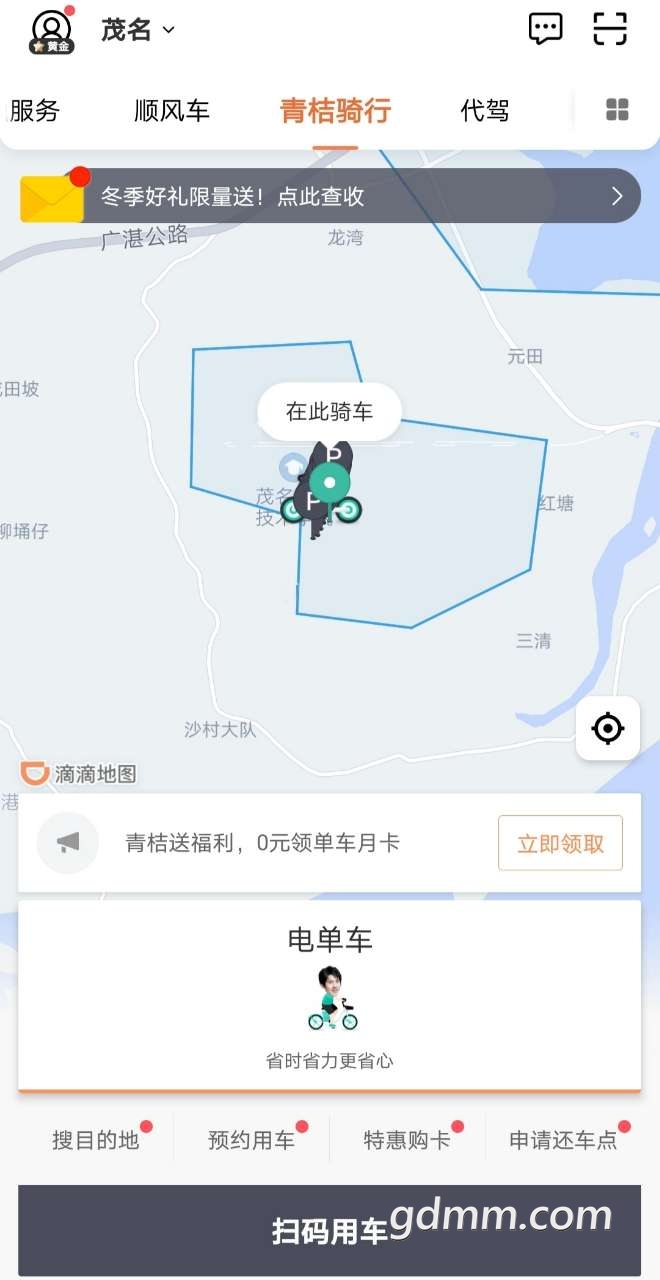Open 搜目的地 destination search

pyautogui.click(x=96, y=1140)
